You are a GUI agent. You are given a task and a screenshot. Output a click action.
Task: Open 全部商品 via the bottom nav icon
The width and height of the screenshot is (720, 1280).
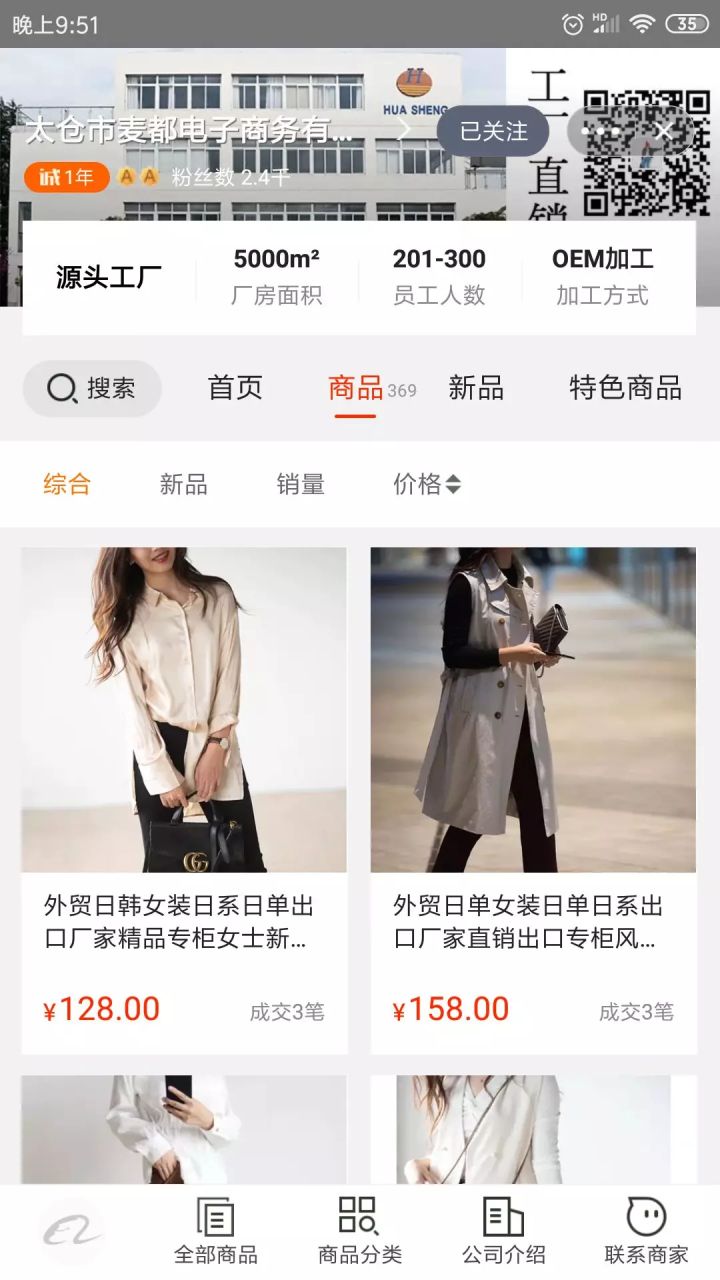pyautogui.click(x=215, y=1216)
